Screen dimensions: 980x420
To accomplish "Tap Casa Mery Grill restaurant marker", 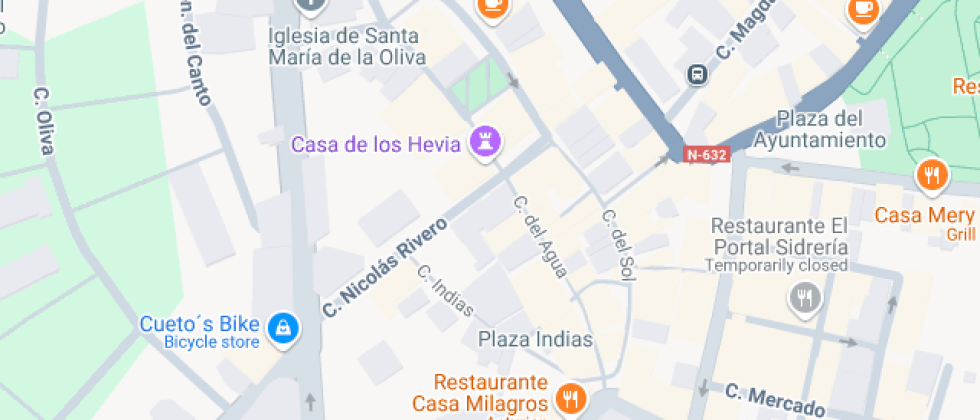I will click(931, 176).
